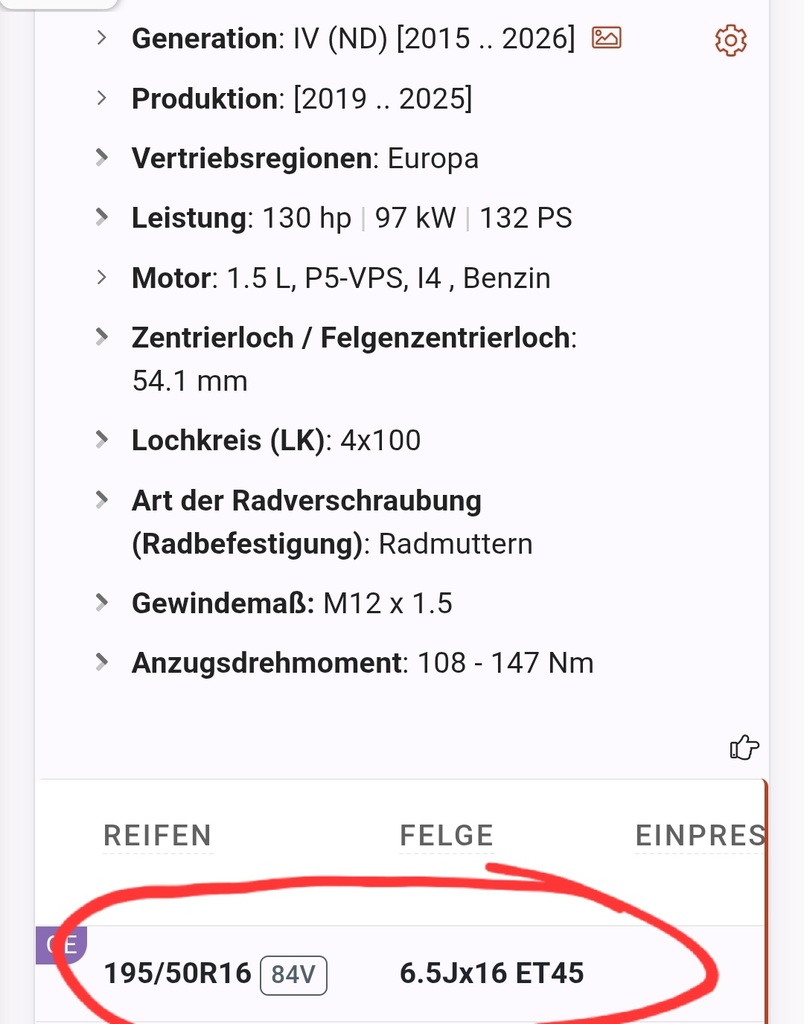Expand the Anzugsdrehmoment details
This screenshot has height=1024, width=804.
[x=102, y=662]
